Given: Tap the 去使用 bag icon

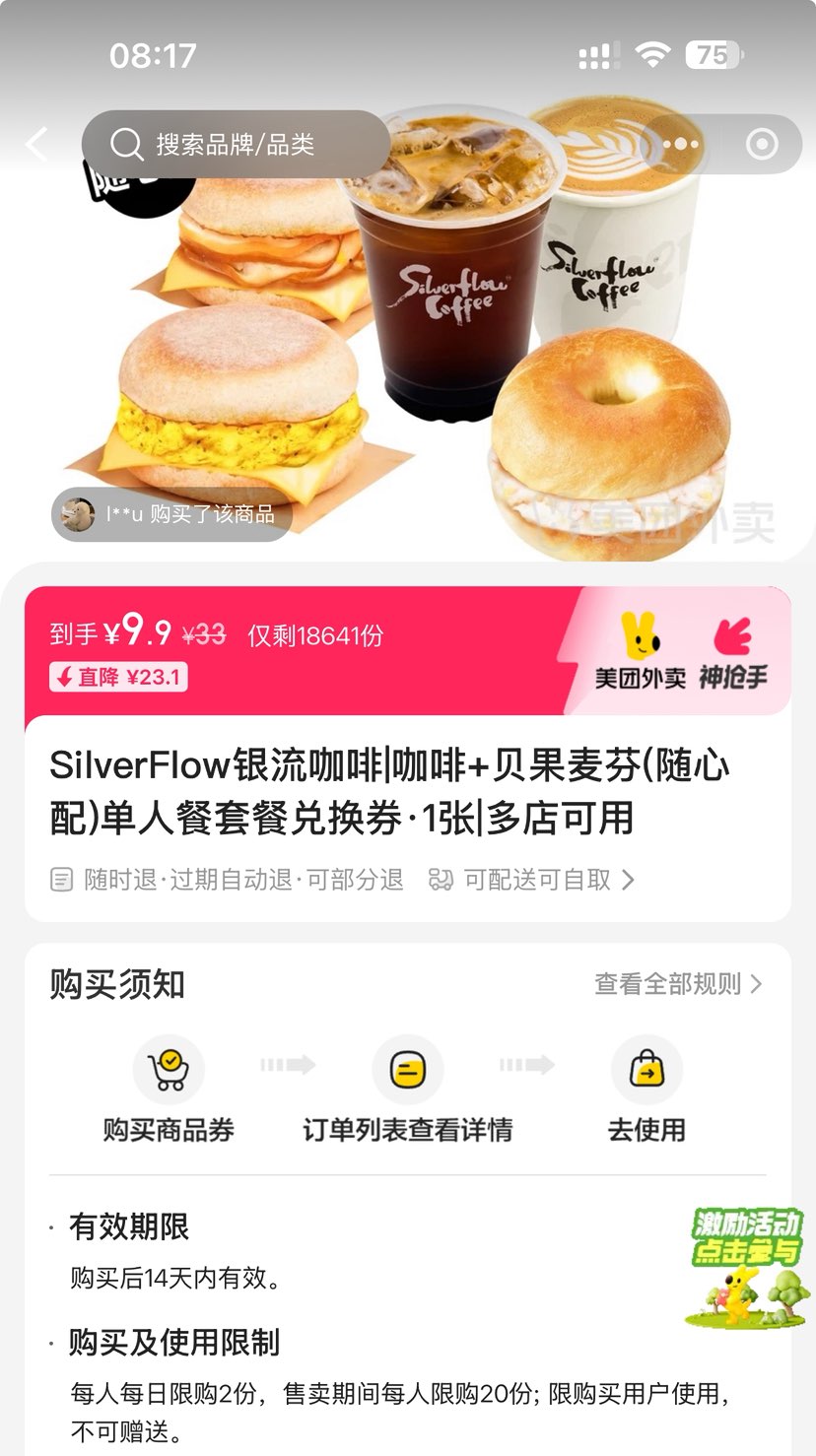Looking at the screenshot, I should point(646,1069).
